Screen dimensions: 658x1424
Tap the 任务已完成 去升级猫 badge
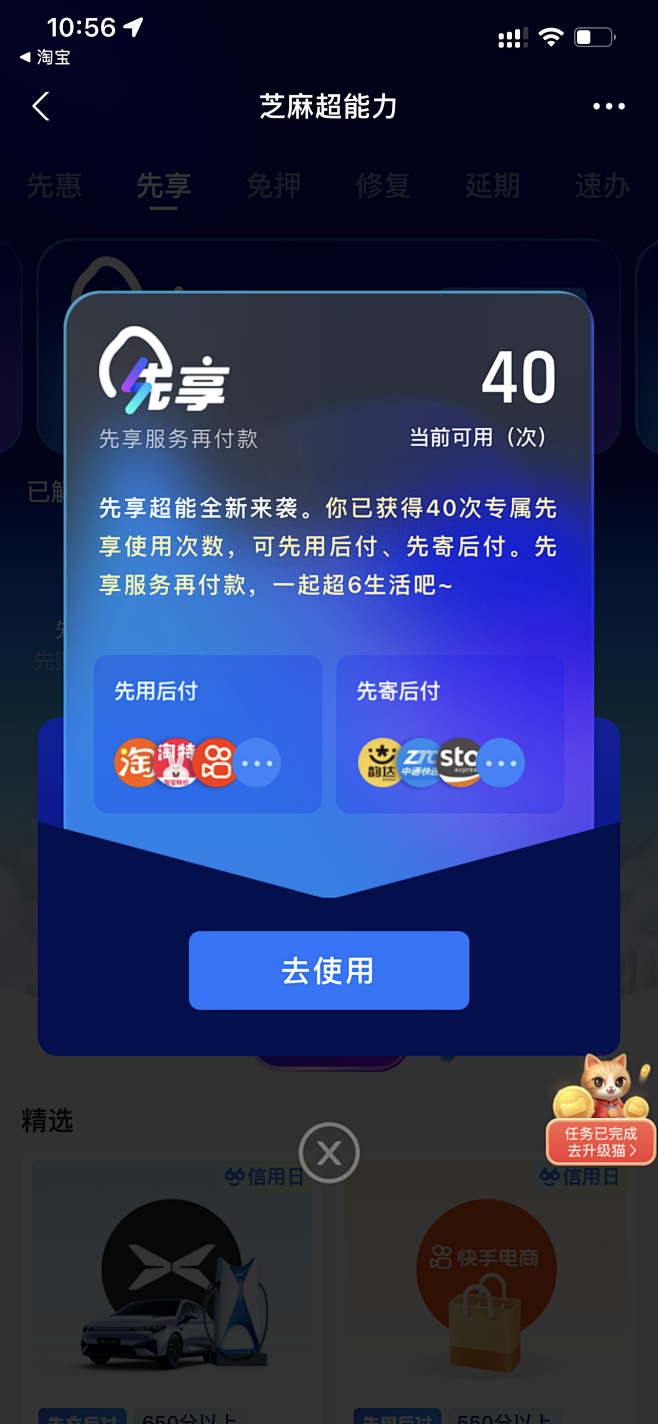tap(601, 1141)
